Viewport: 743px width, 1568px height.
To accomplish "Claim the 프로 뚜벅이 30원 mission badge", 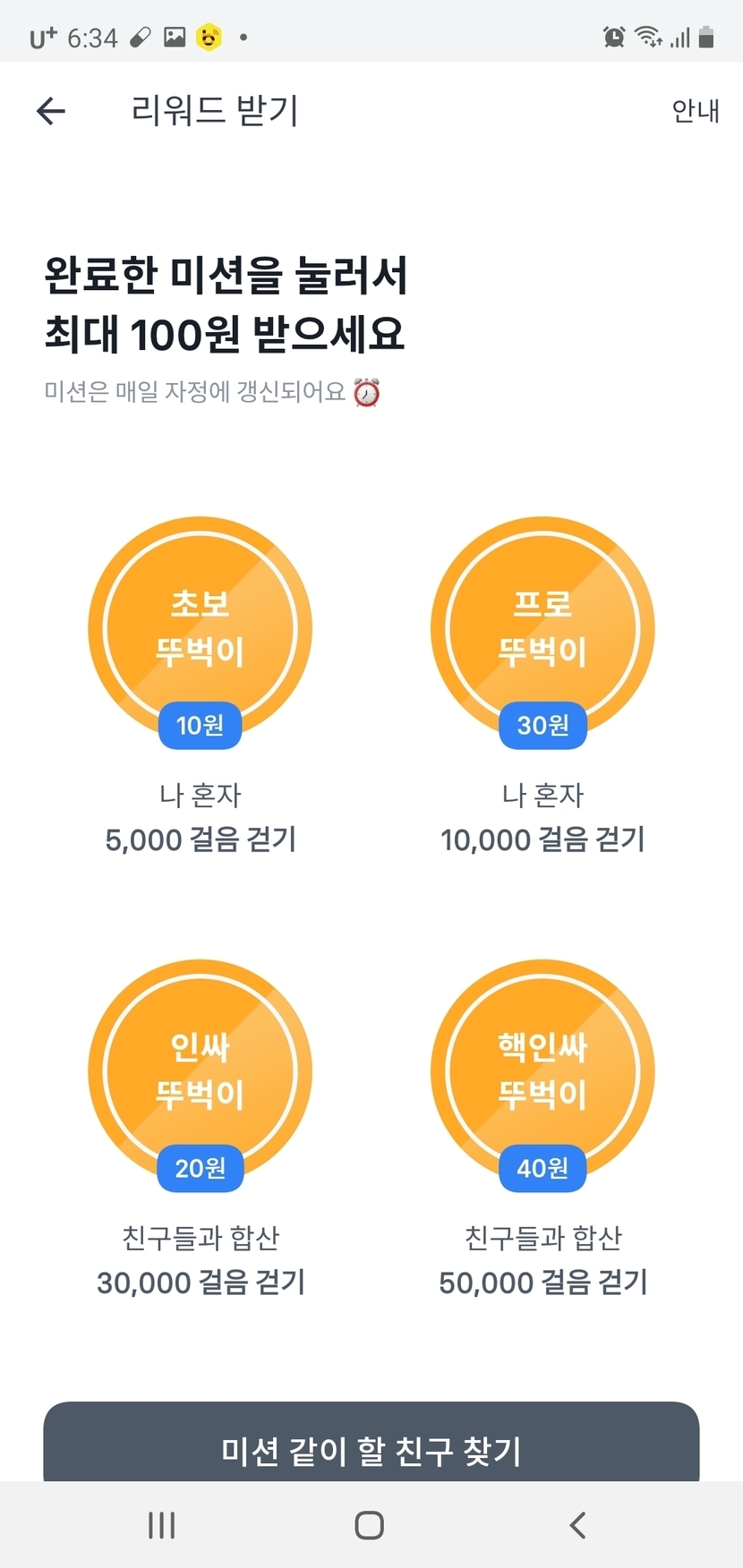I will point(542,629).
